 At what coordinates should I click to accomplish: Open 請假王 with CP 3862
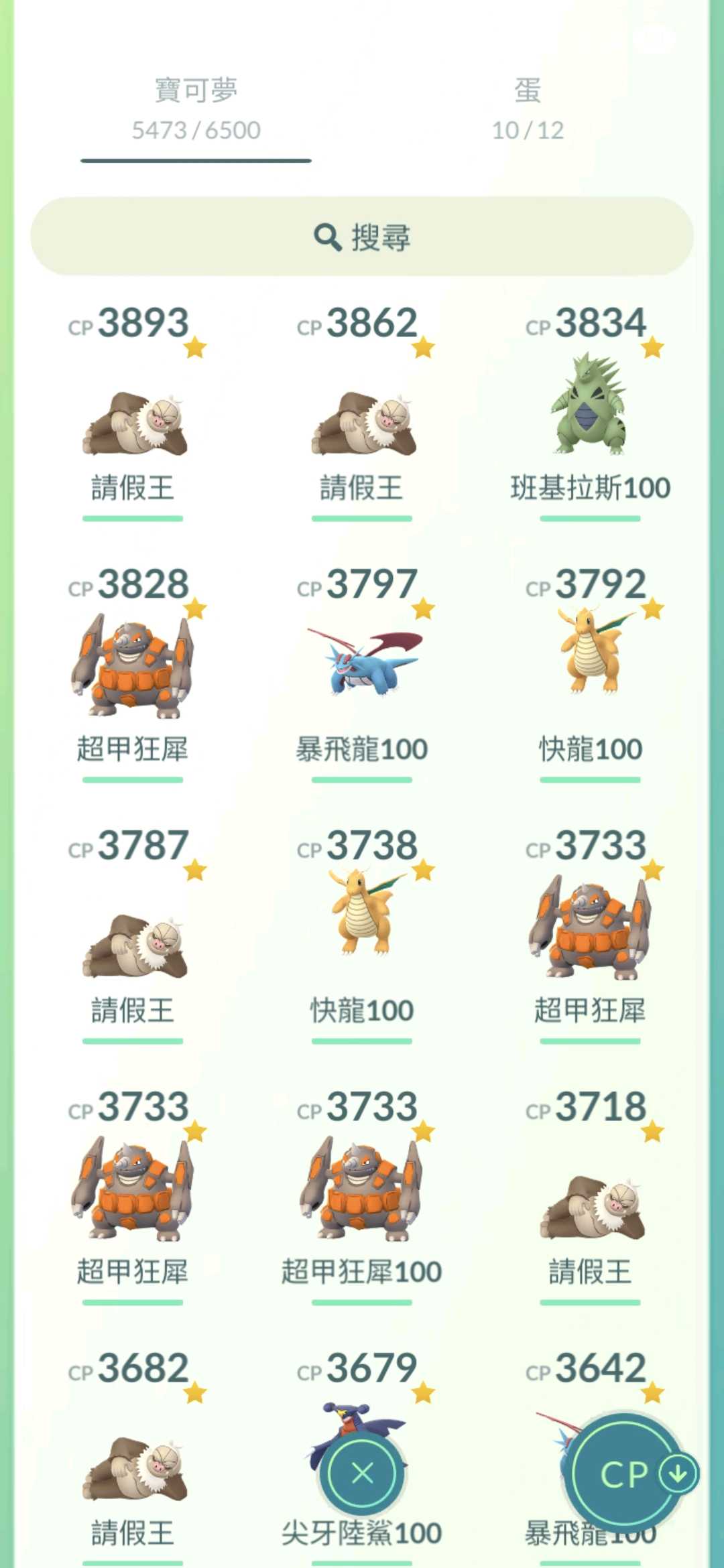click(x=362, y=423)
